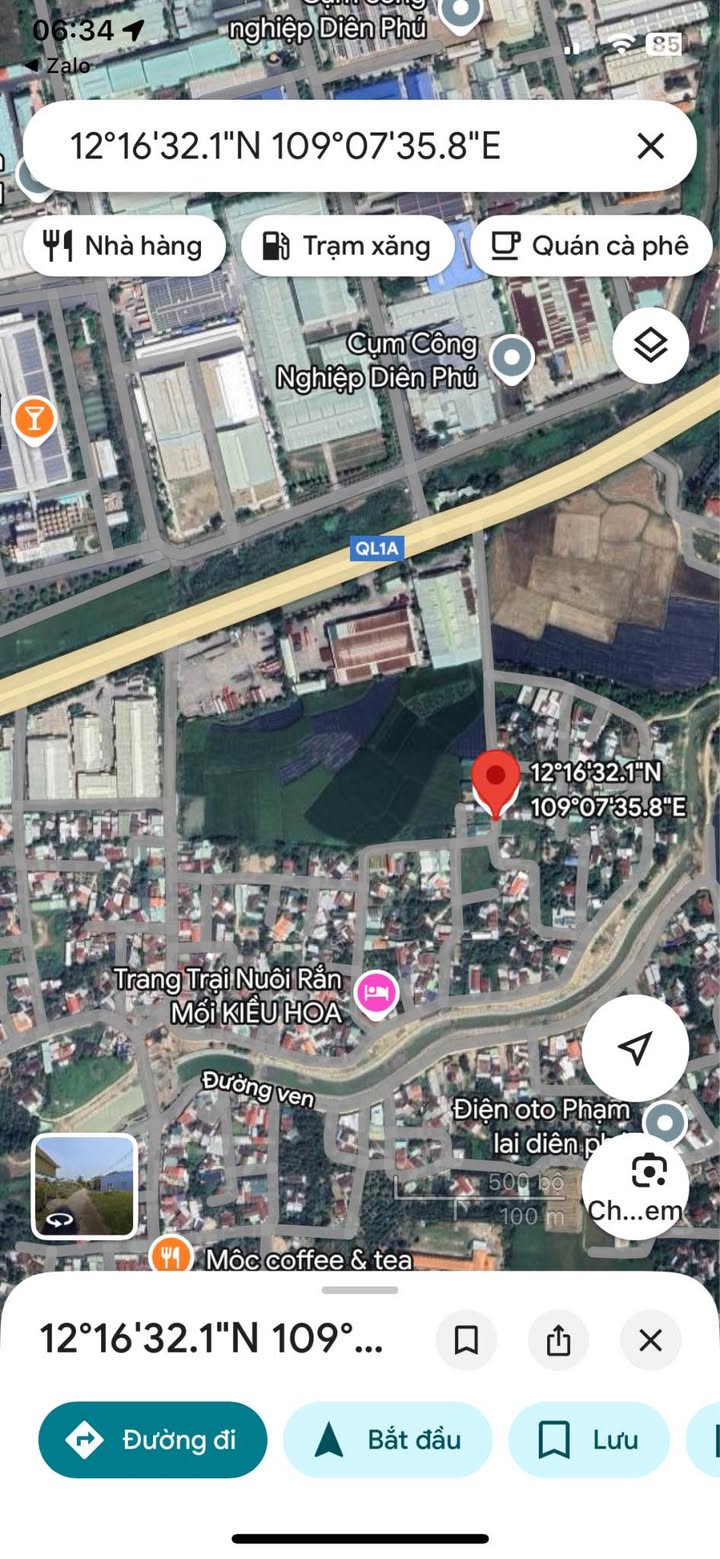Open the map layers button
The width and height of the screenshot is (720, 1559).
tap(651, 346)
